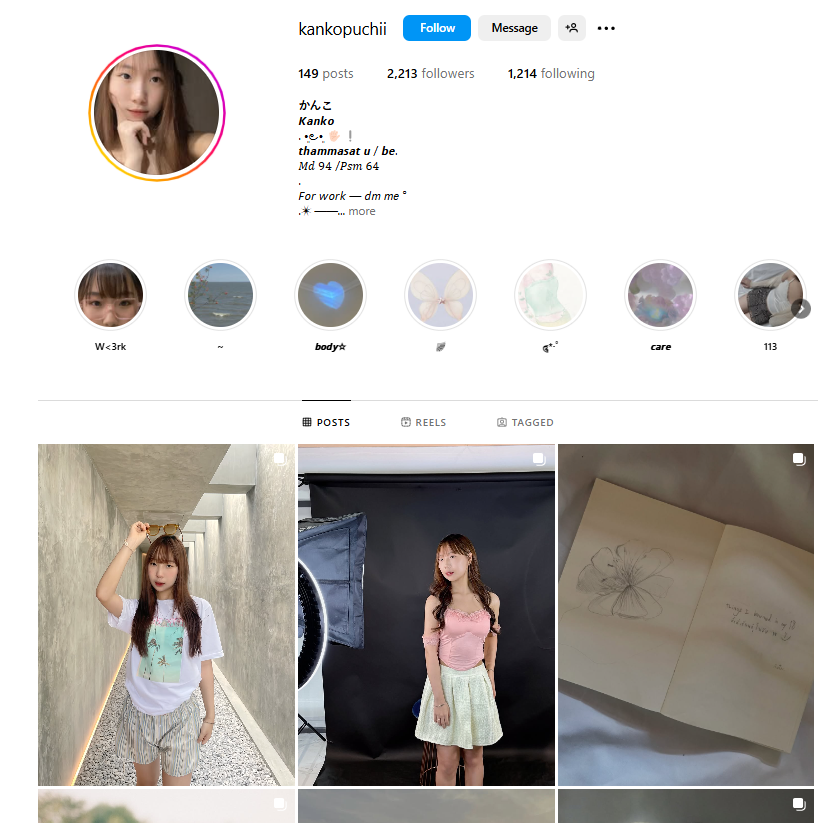Screen dimensions: 840x823
Task: Open the care story highlight
Action: 660,296
